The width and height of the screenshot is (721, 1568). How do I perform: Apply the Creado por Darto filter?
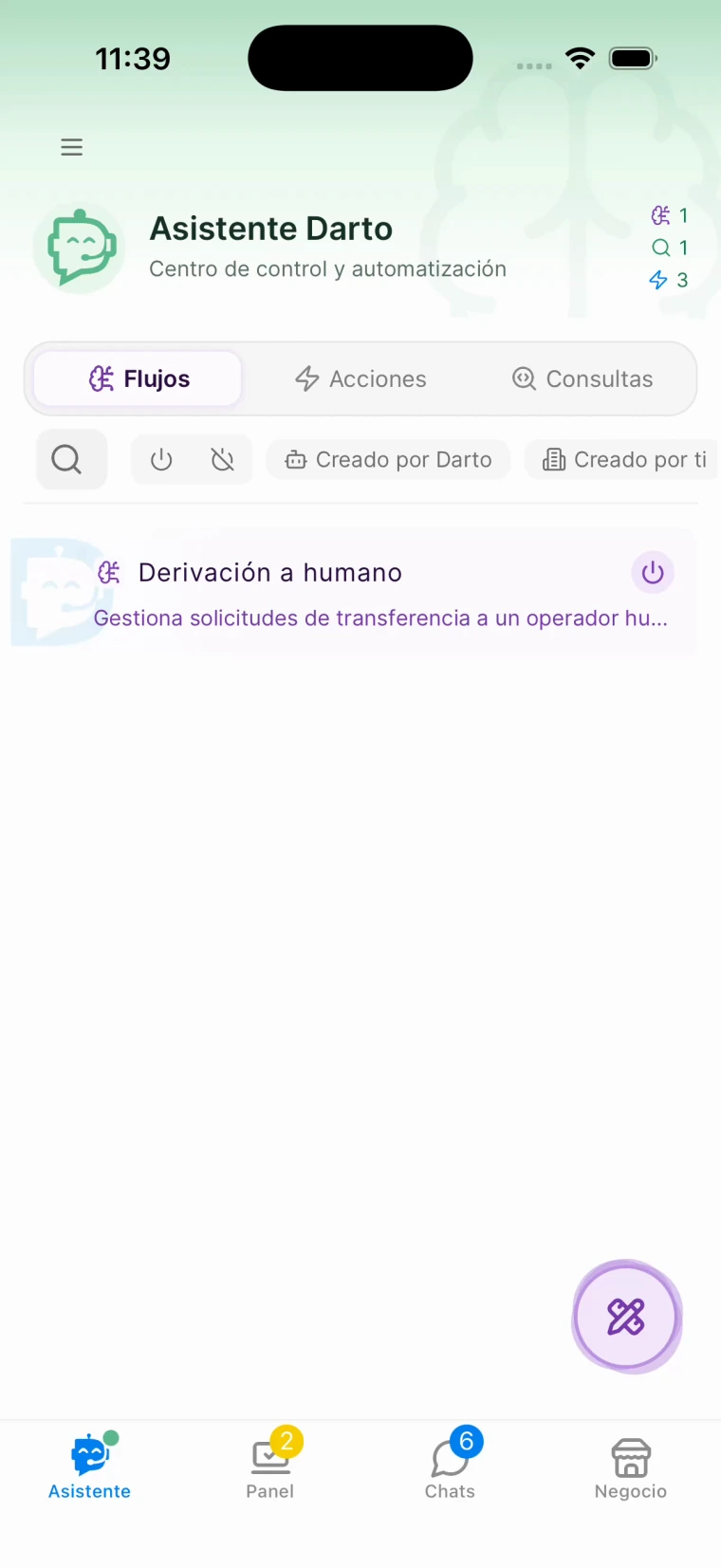387,459
